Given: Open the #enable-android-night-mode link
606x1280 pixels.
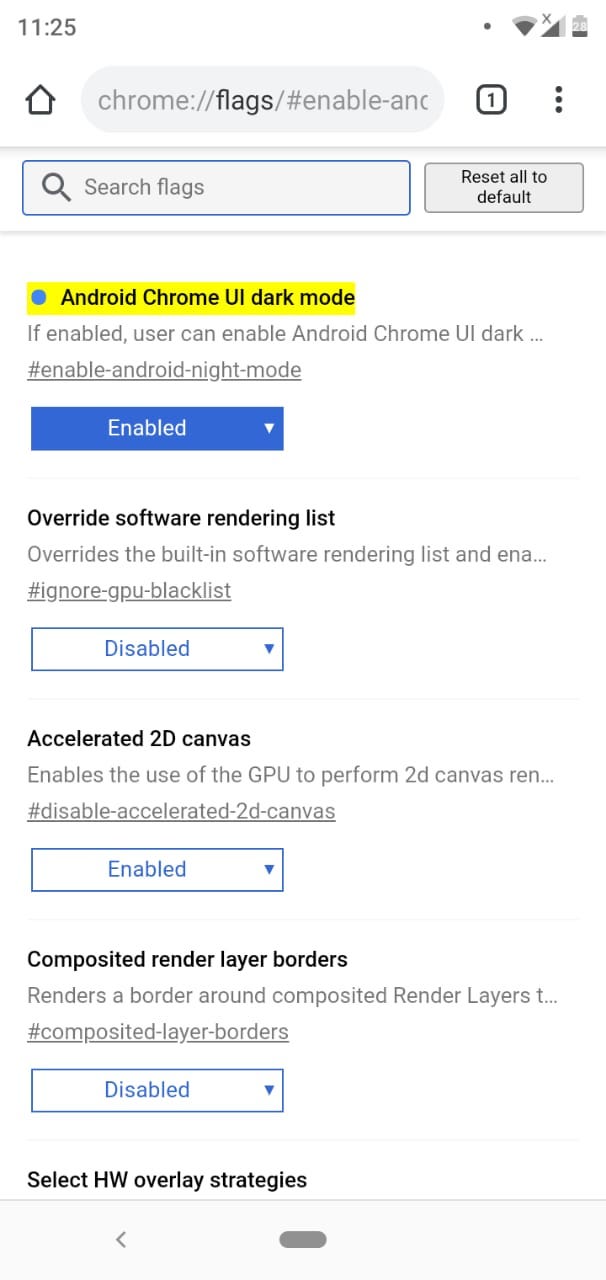Looking at the screenshot, I should click(x=164, y=370).
